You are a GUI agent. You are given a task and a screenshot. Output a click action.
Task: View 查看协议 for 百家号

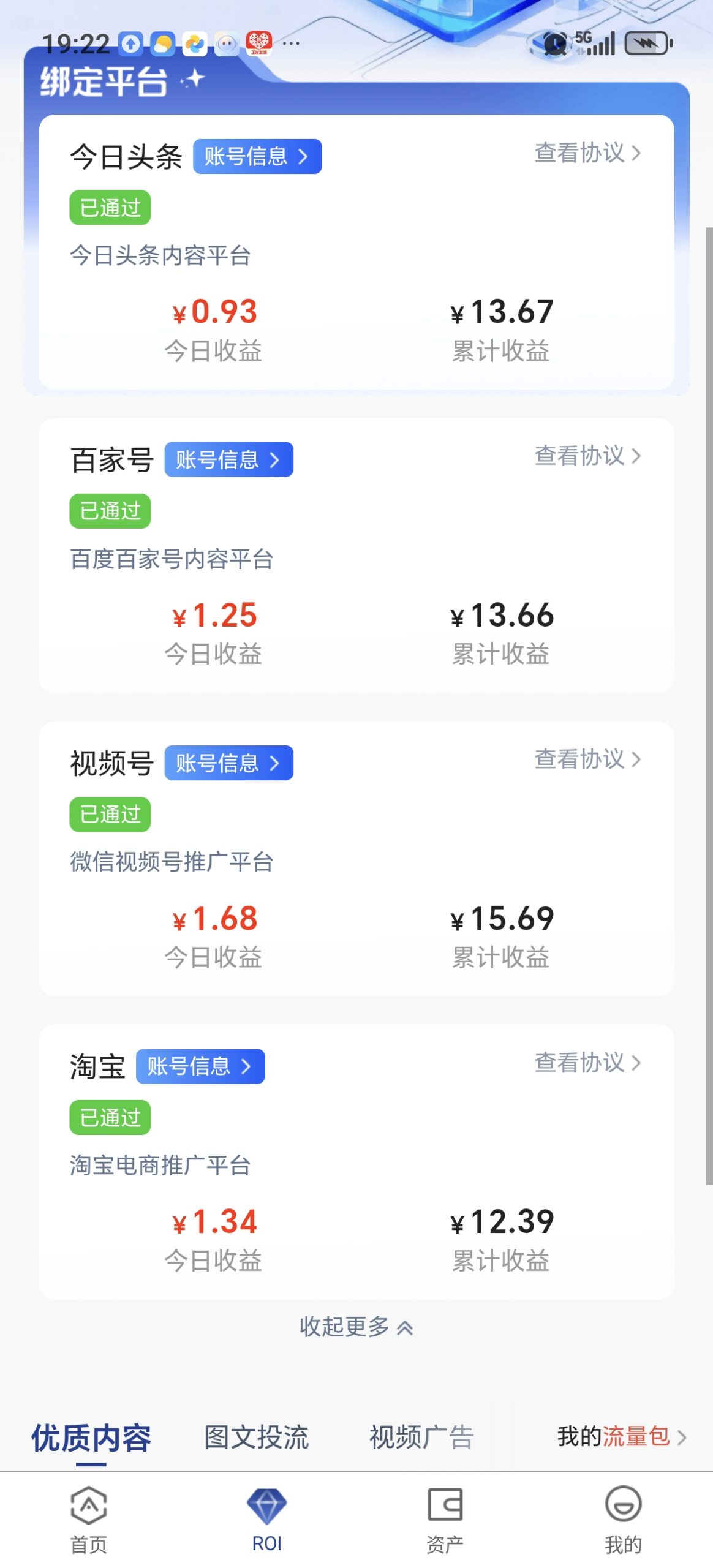coord(587,456)
